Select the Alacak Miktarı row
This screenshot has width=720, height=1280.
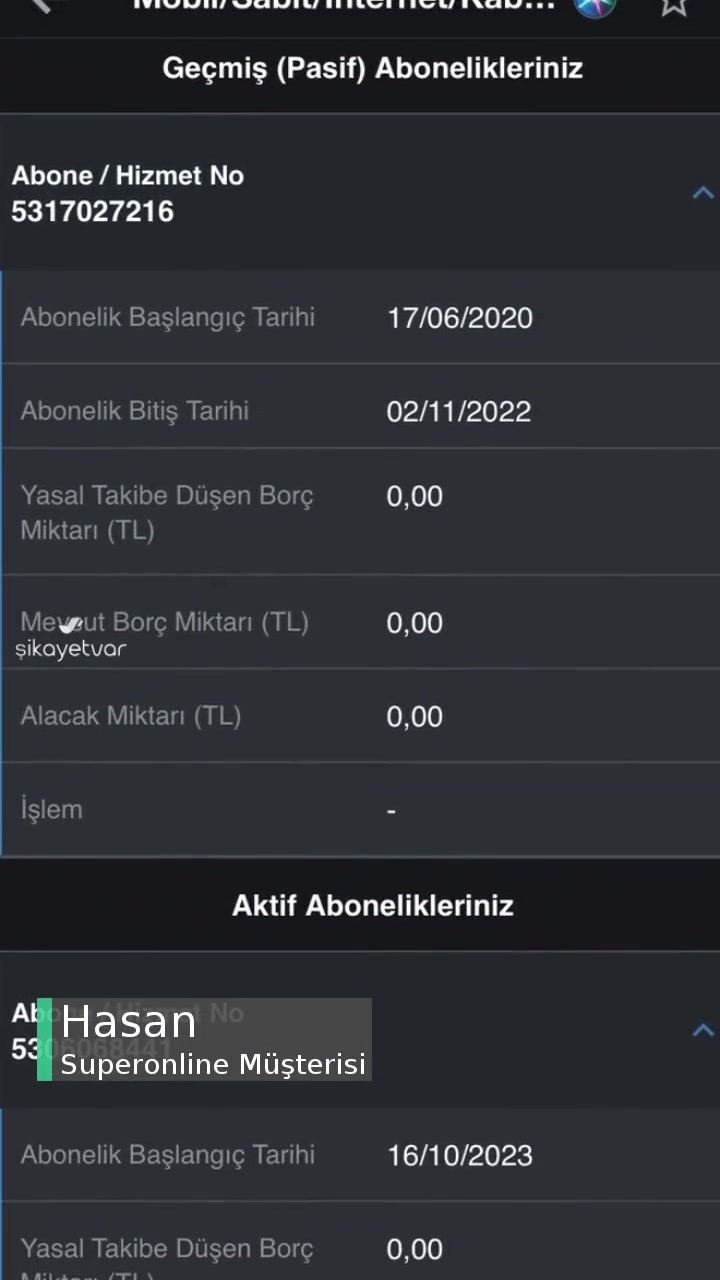pyautogui.click(x=131, y=716)
